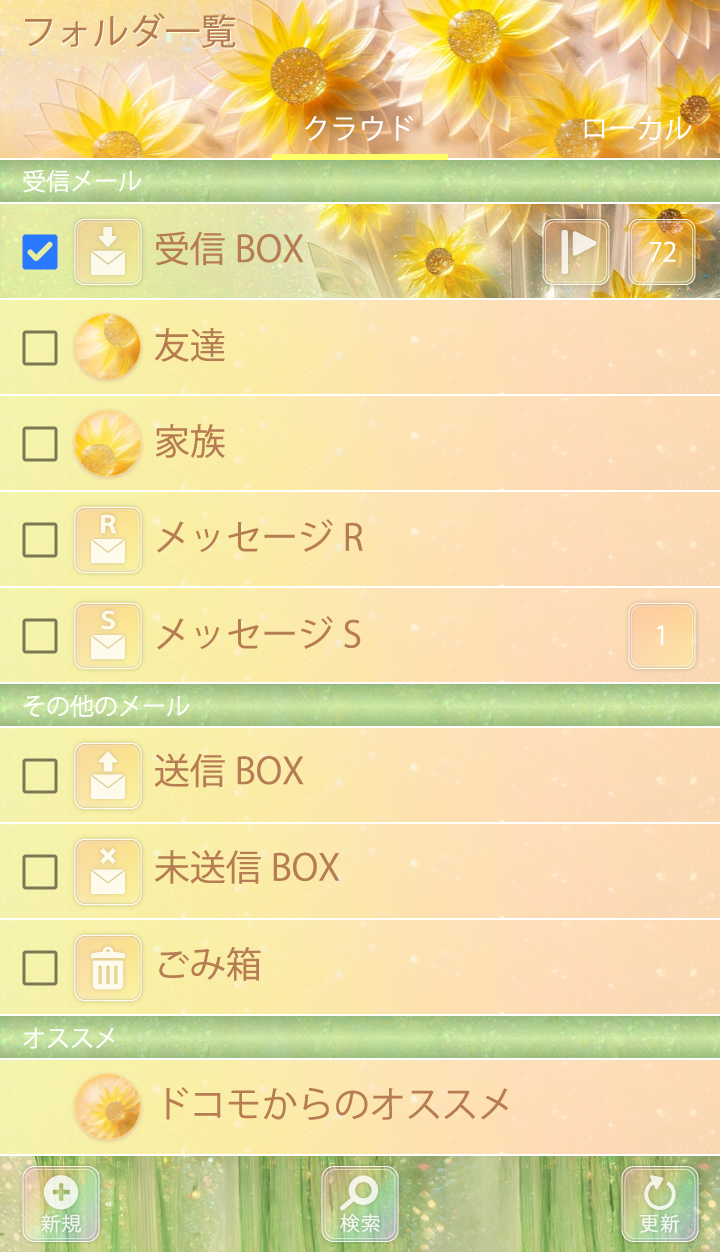Check the 未送信BOX checkbox
720x1252 pixels.
(40, 871)
